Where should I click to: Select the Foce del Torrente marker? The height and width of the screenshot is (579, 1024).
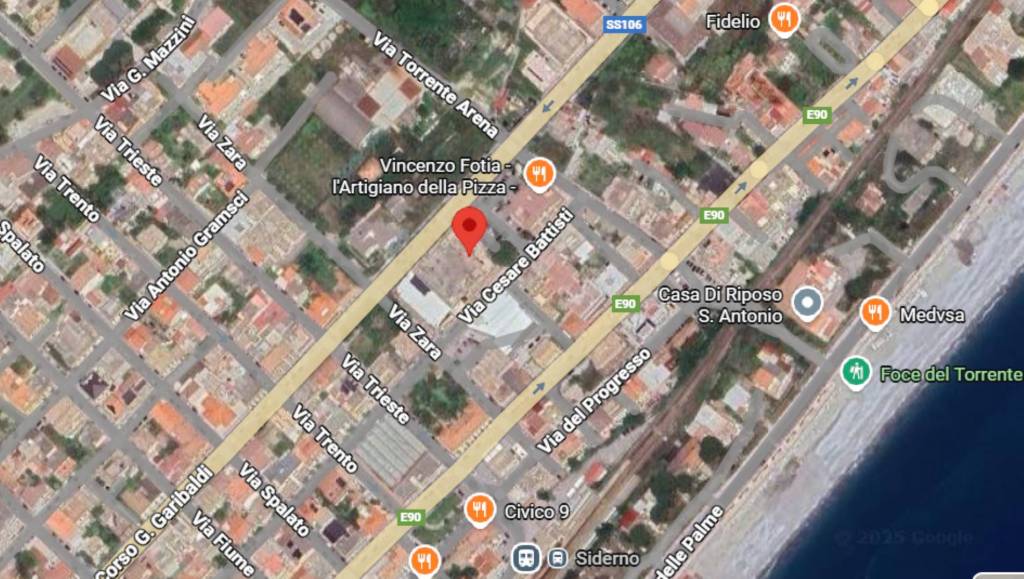854,373
